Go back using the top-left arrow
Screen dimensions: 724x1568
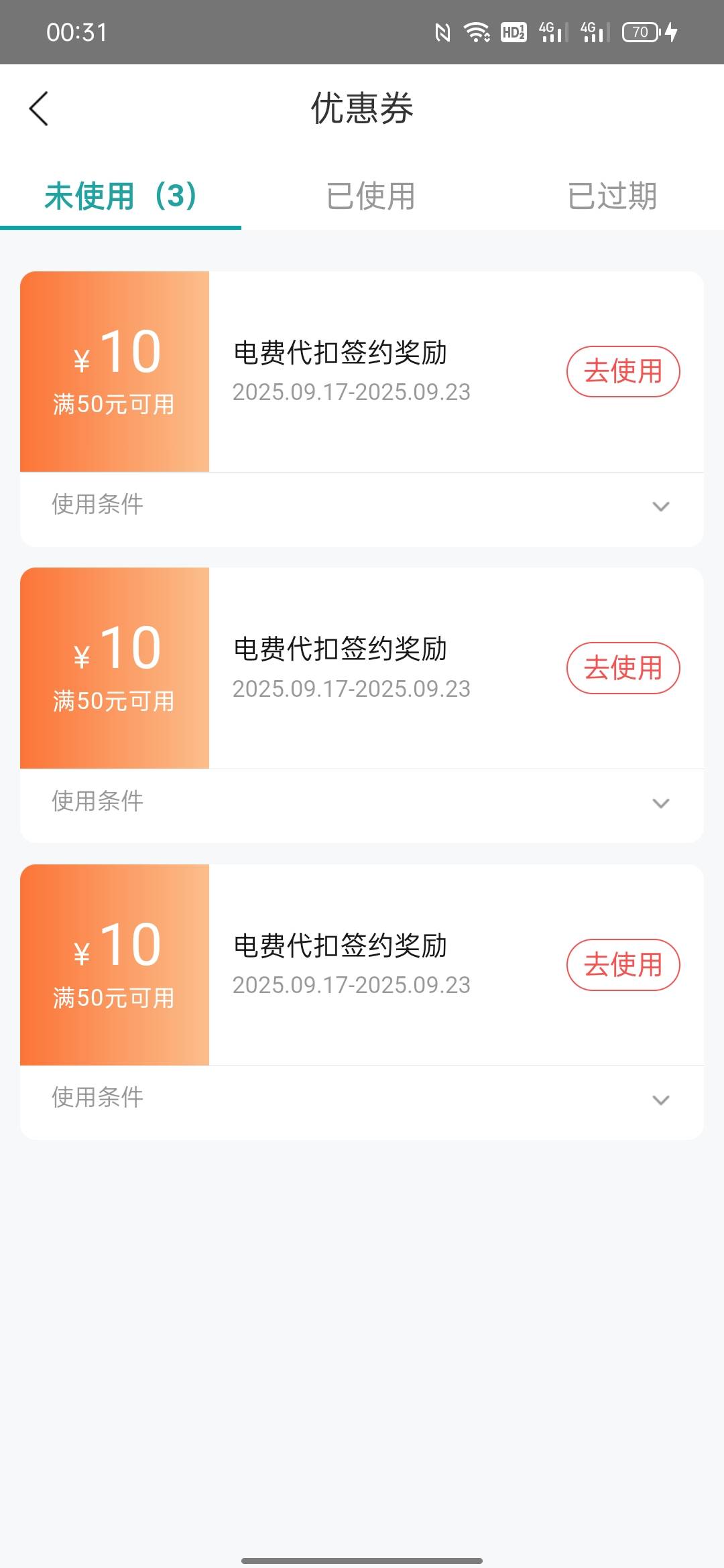39,109
